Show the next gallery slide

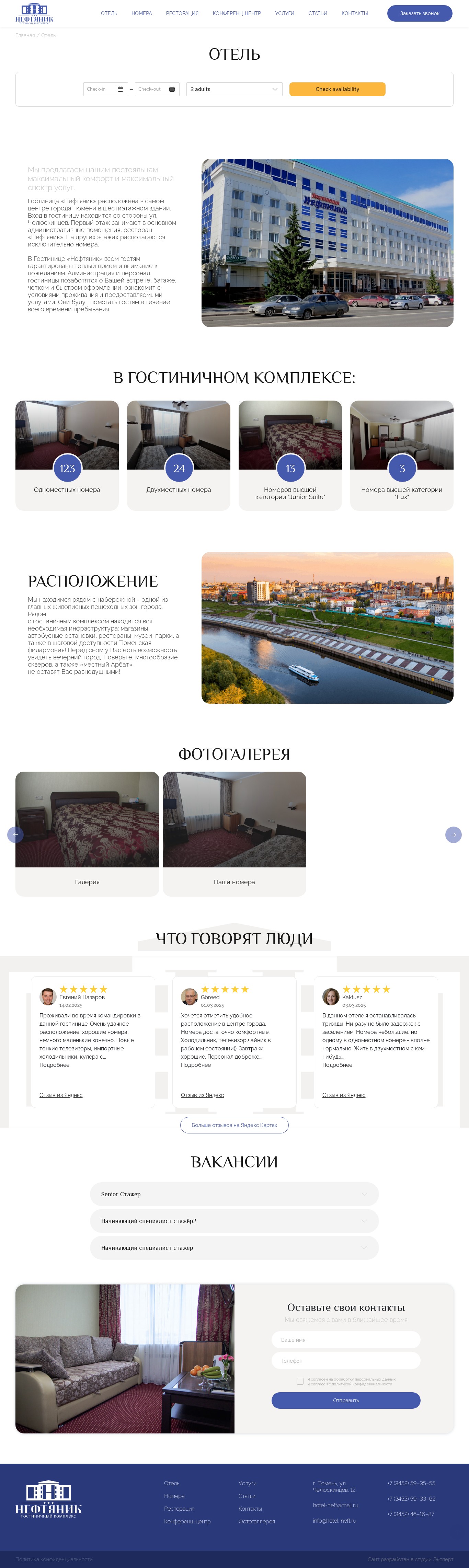[x=453, y=834]
